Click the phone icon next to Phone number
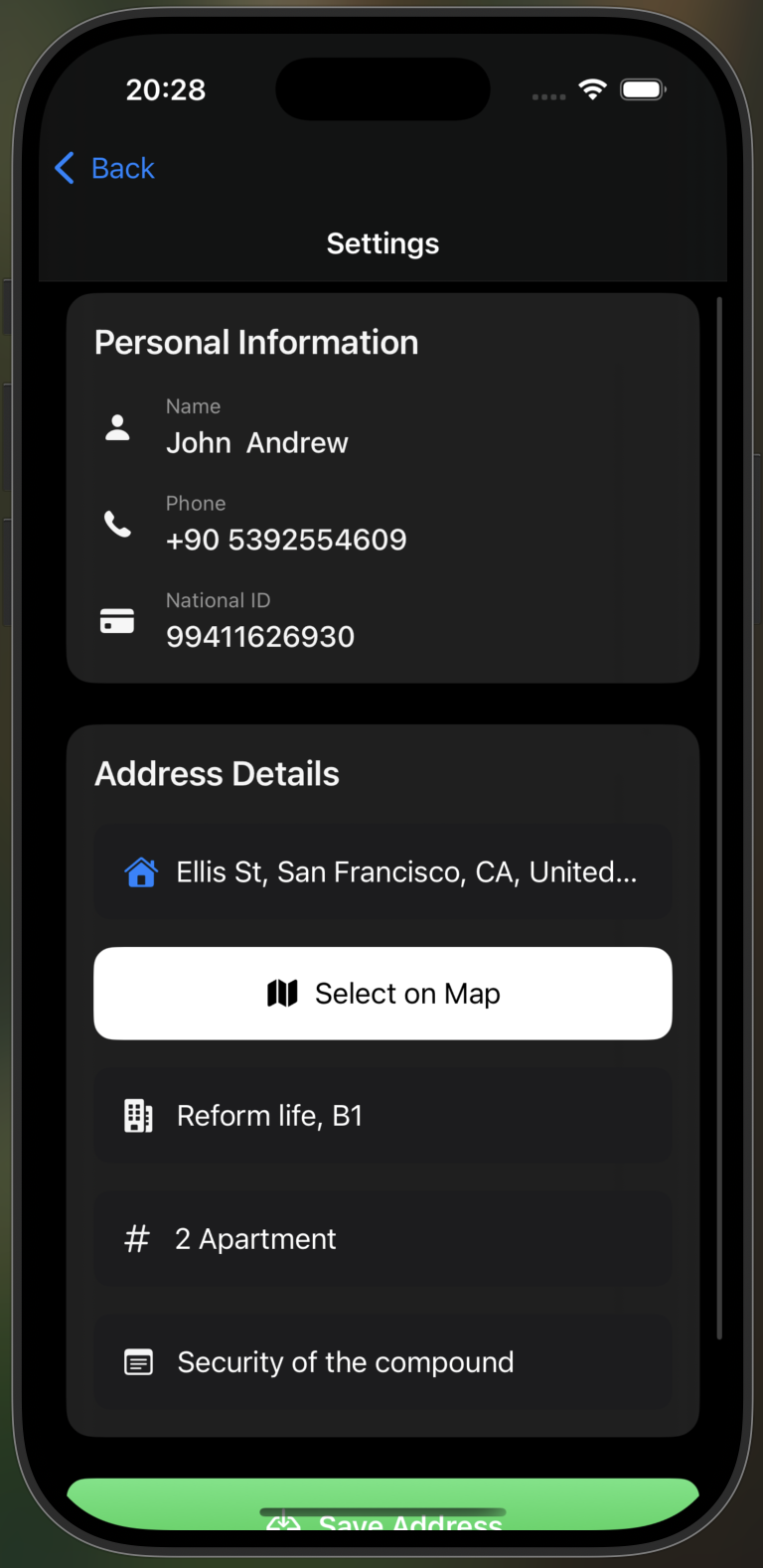The image size is (763, 1568). pyautogui.click(x=117, y=524)
